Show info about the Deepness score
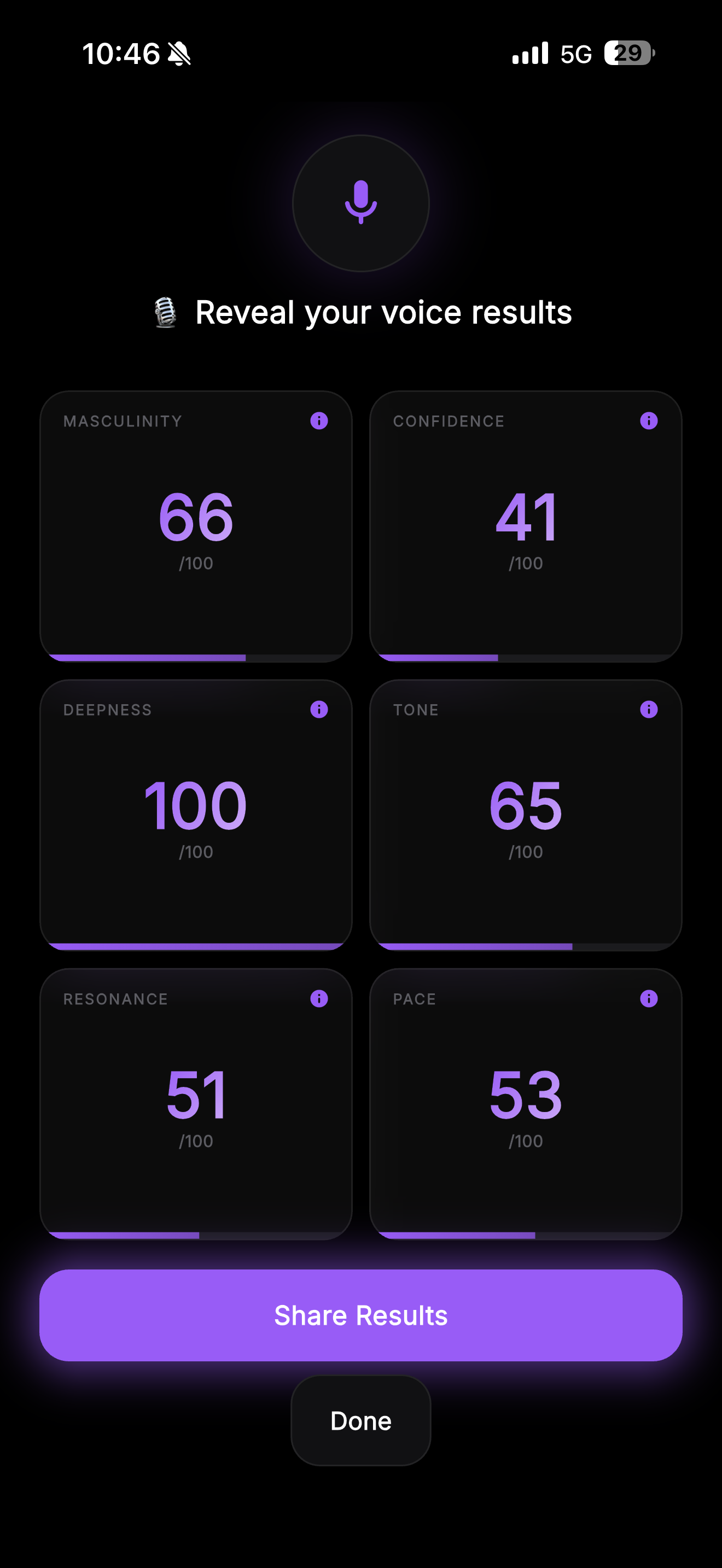This screenshot has height=1568, width=722. click(x=319, y=709)
